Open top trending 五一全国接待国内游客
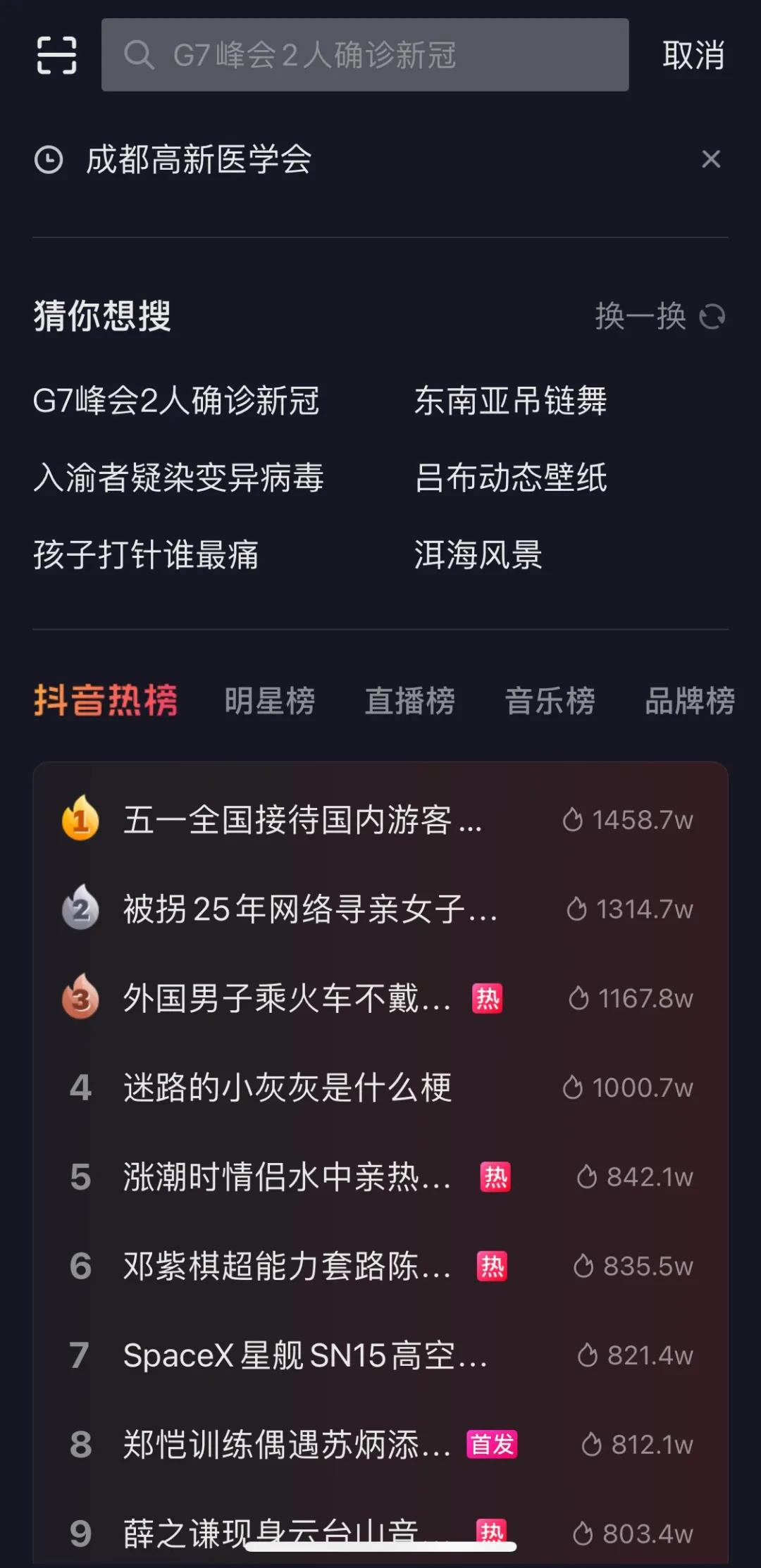 tap(303, 820)
